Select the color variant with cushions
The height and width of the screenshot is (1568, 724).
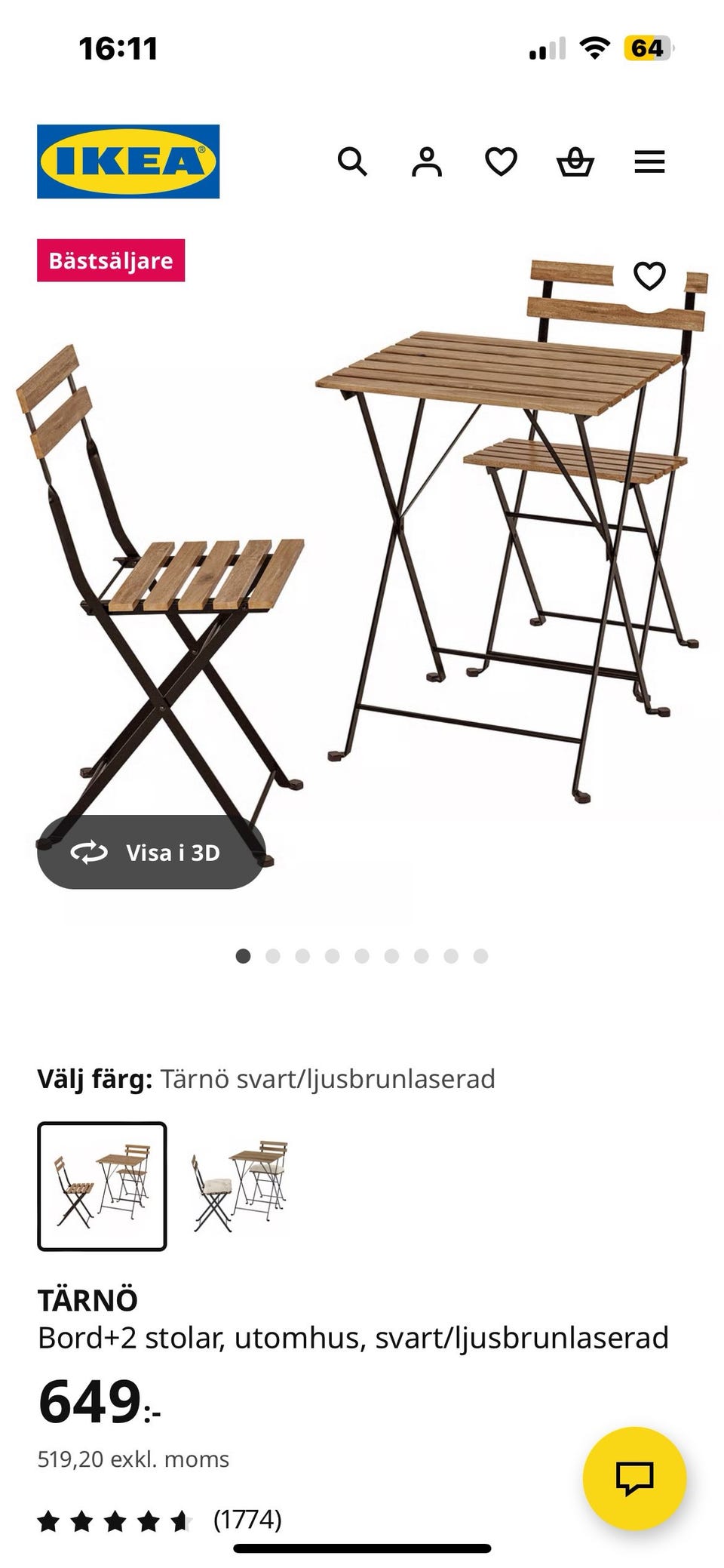pos(240,1186)
